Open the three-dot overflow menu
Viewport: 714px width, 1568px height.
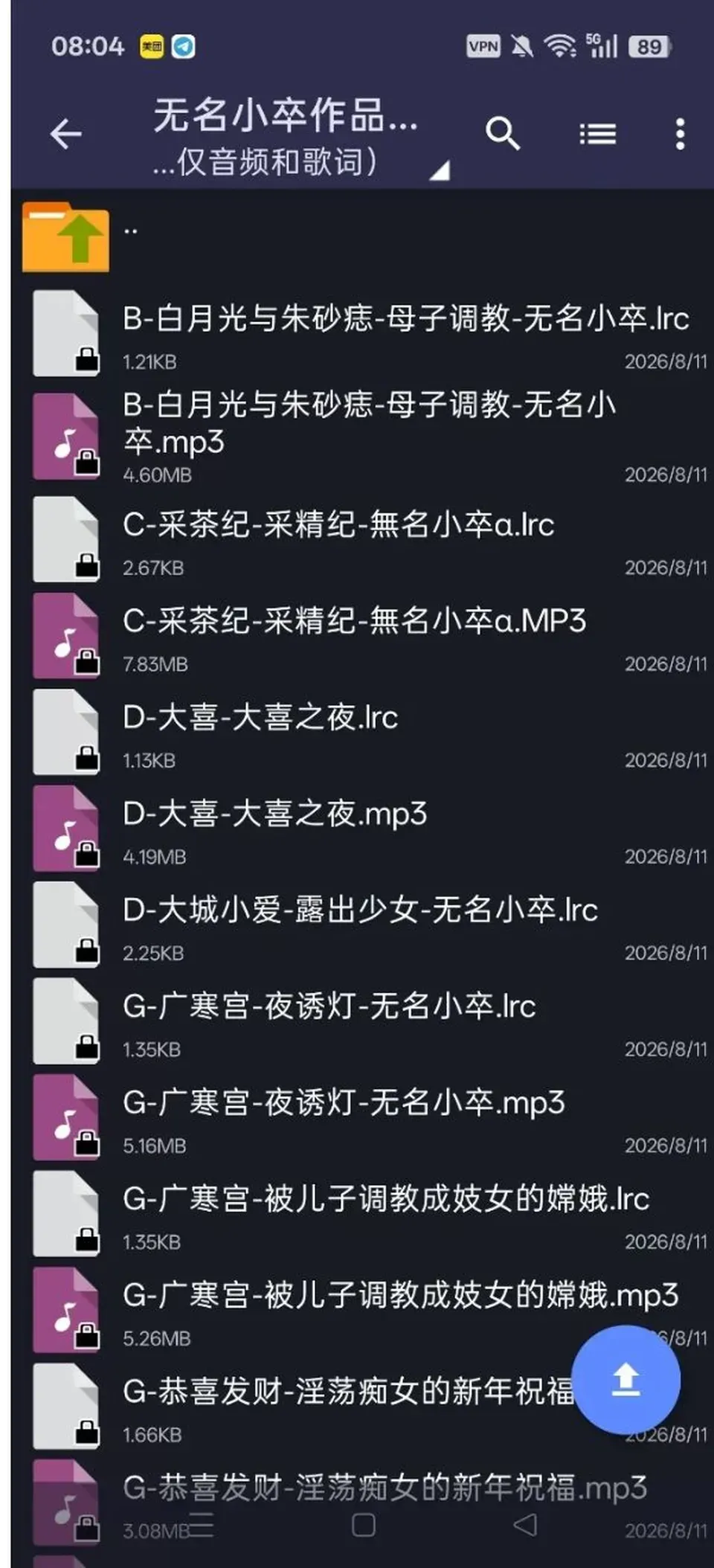pos(680,135)
